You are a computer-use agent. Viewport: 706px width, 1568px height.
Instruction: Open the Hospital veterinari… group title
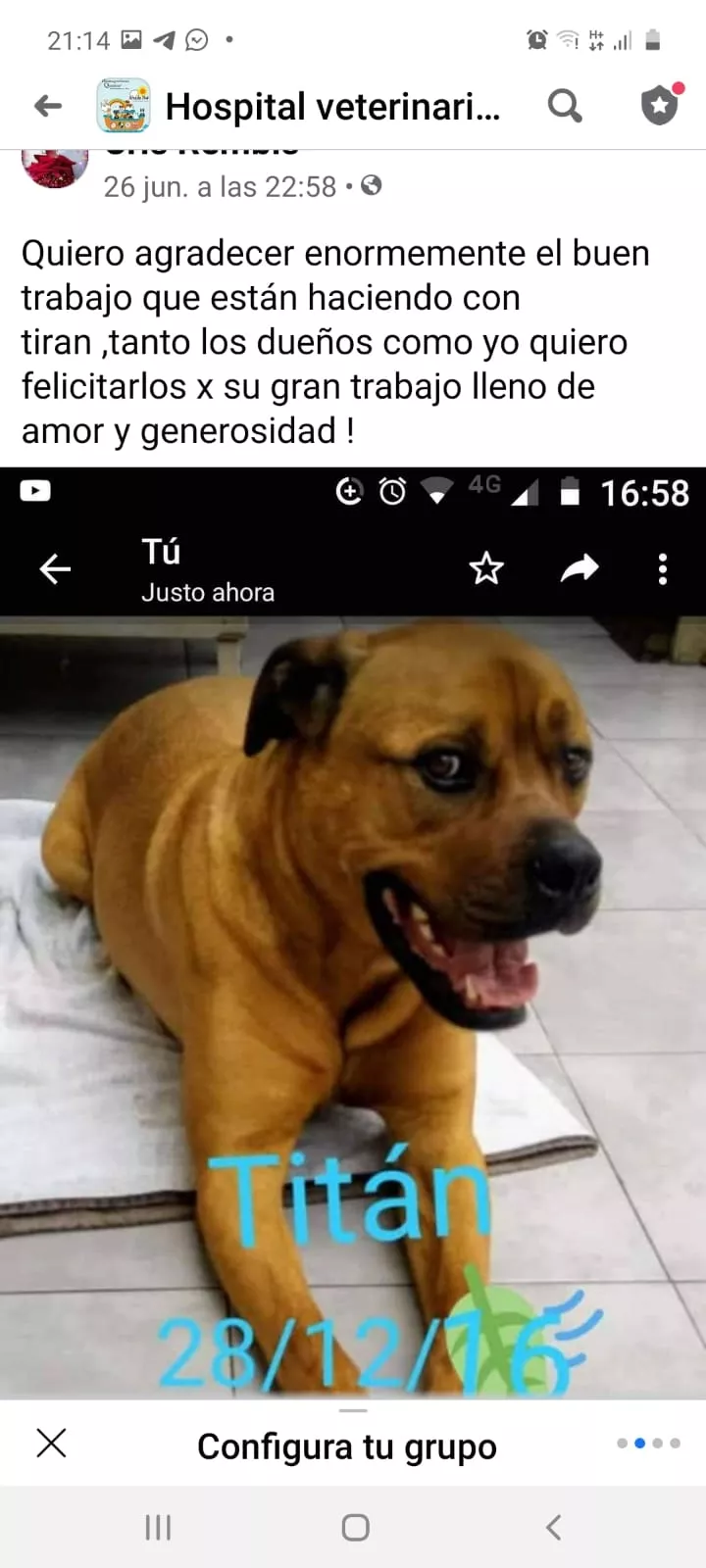tap(332, 106)
